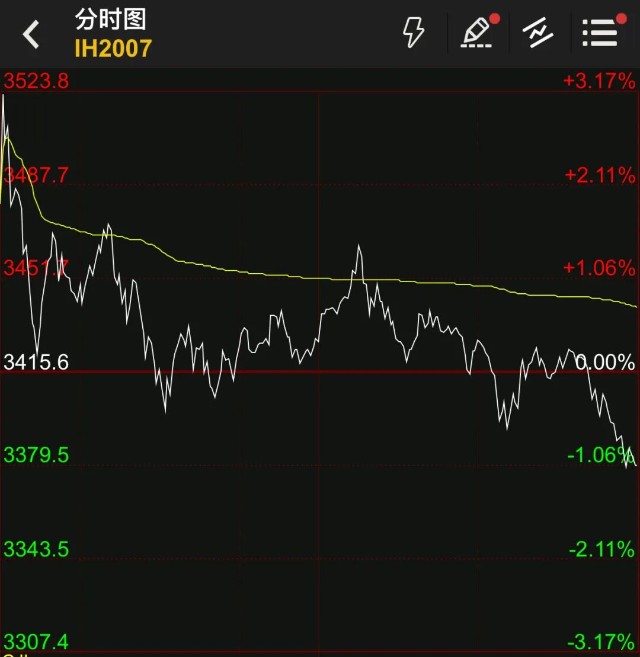Open the pencil drawing tool
Viewport: 640px width, 657px height.
tap(477, 33)
